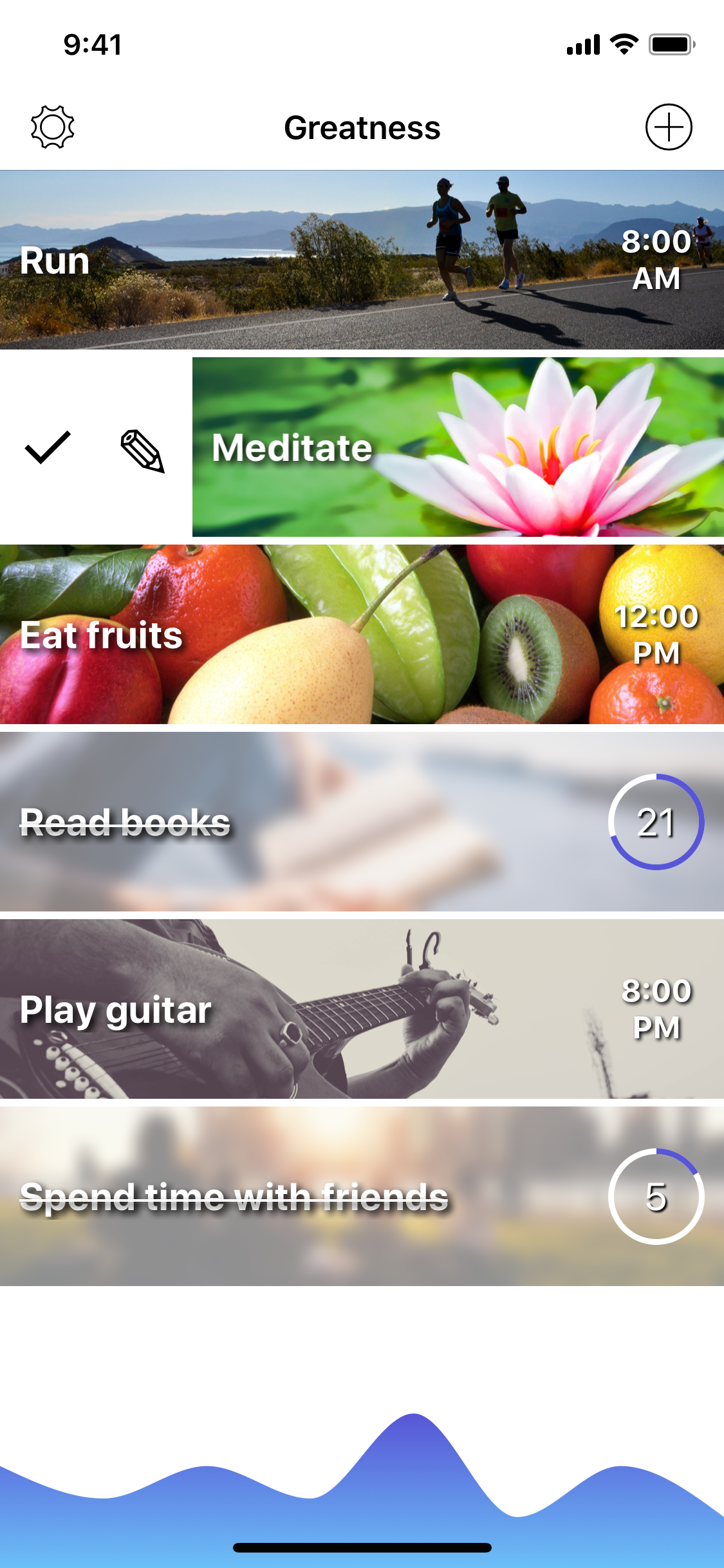
Task: Open the Eat fruits habit card
Action: [362, 635]
